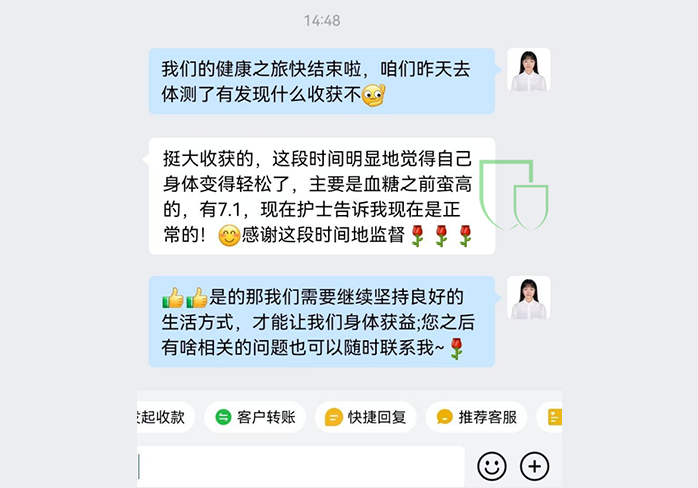Select the 推荐客服 chip

coord(476,417)
